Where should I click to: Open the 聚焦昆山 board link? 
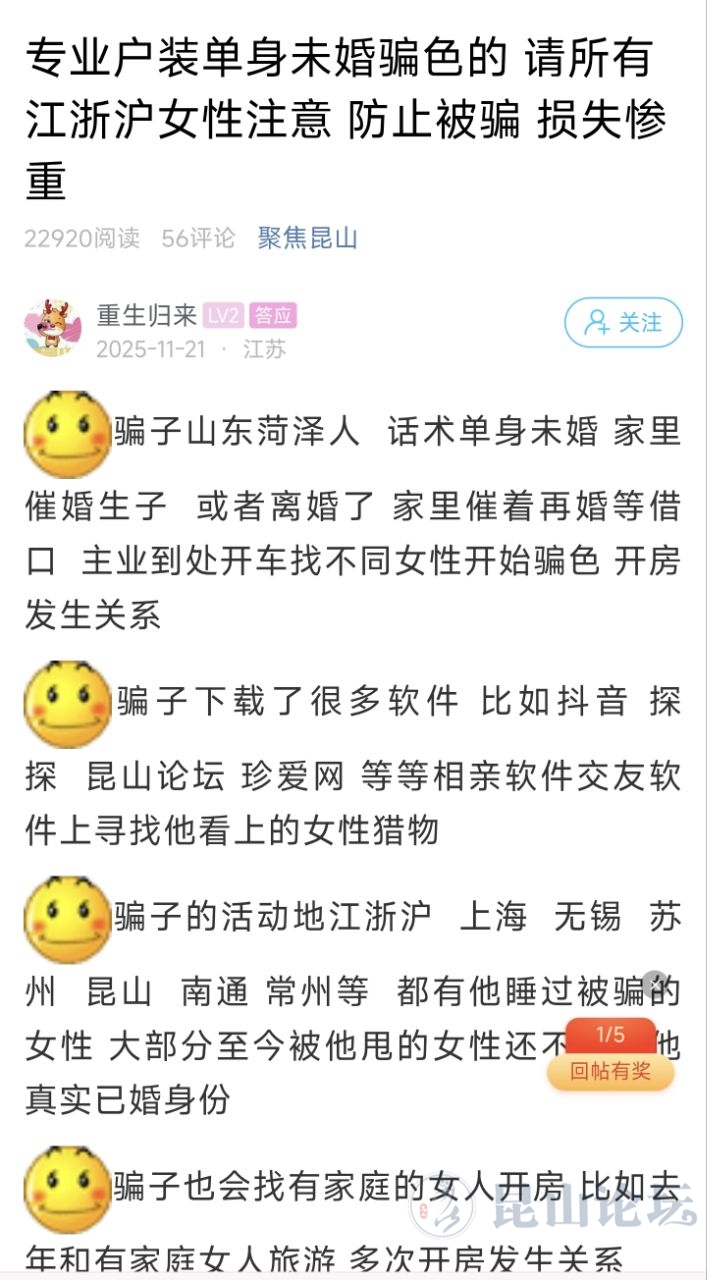[307, 238]
